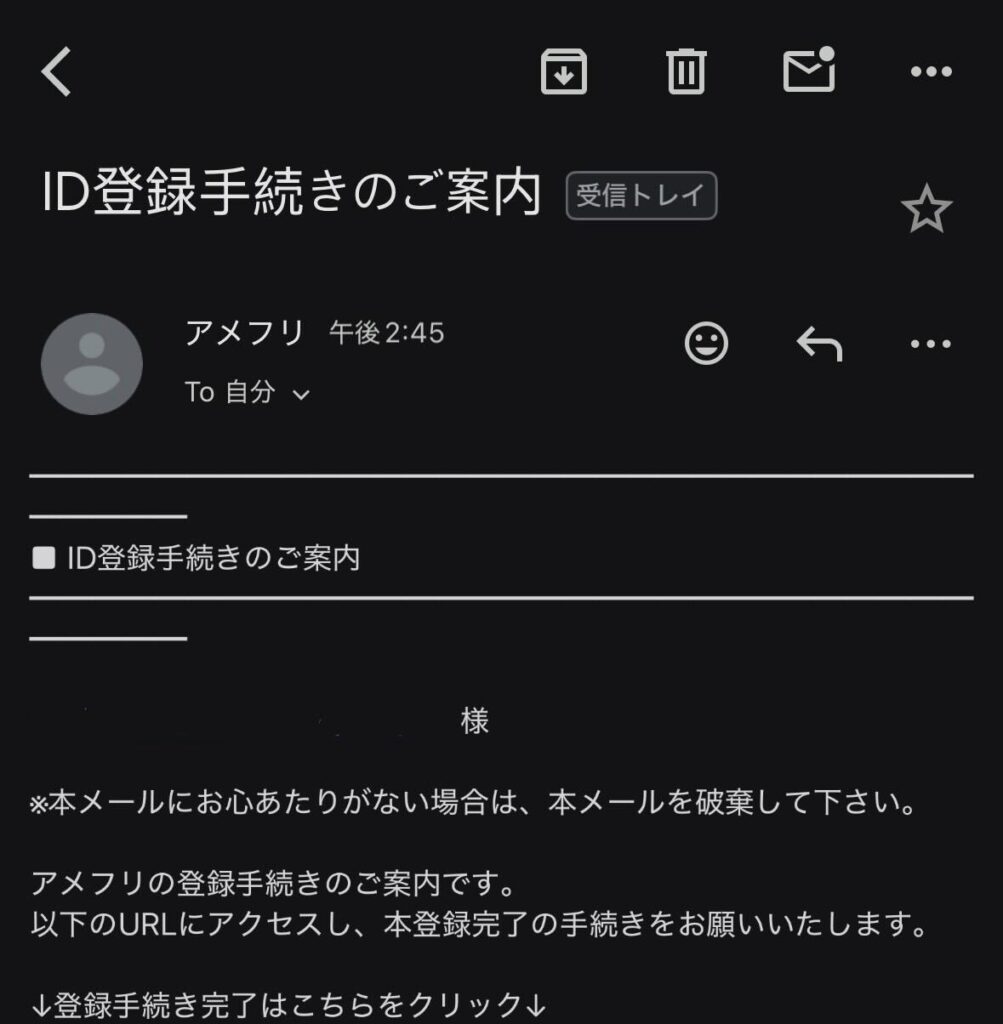
Task: Reply to アメフリ's message
Action: click(x=819, y=344)
